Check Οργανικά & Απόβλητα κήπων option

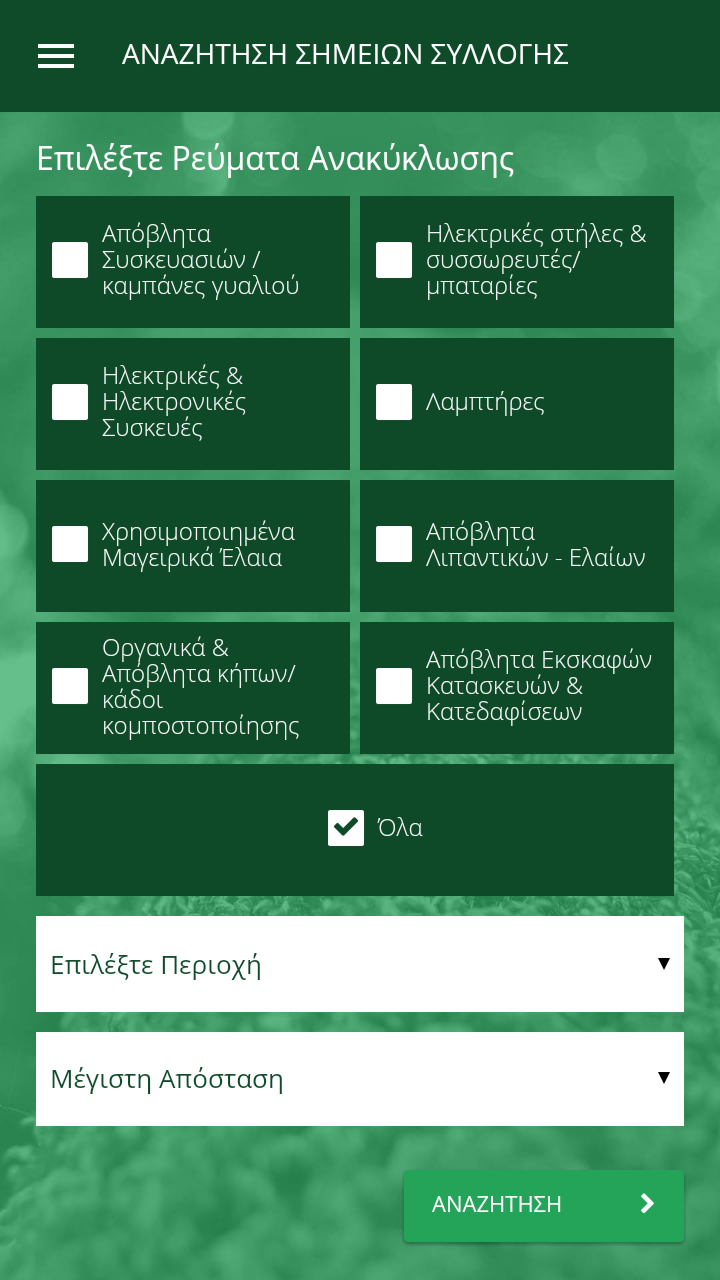click(70, 686)
